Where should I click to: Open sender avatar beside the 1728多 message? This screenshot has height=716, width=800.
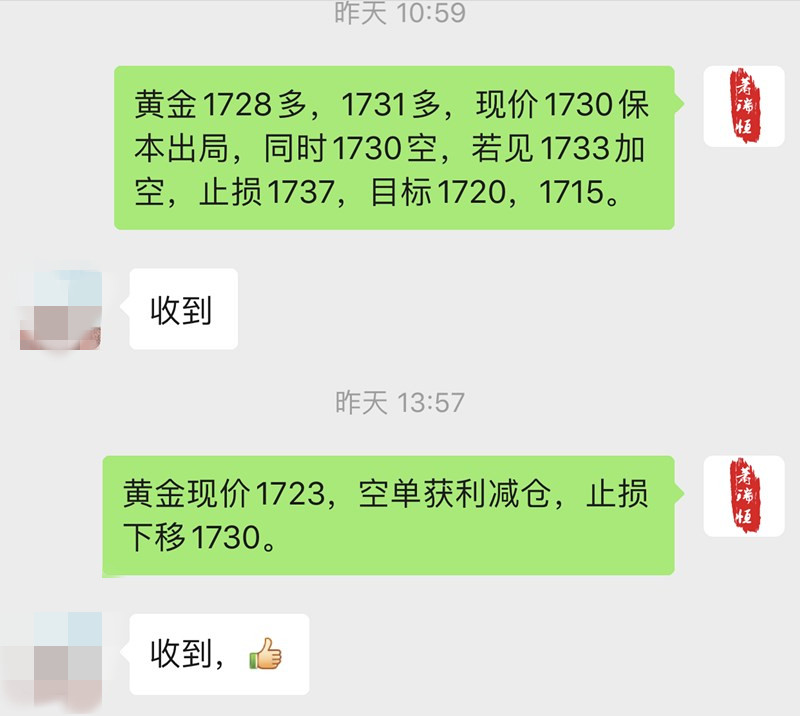(743, 106)
